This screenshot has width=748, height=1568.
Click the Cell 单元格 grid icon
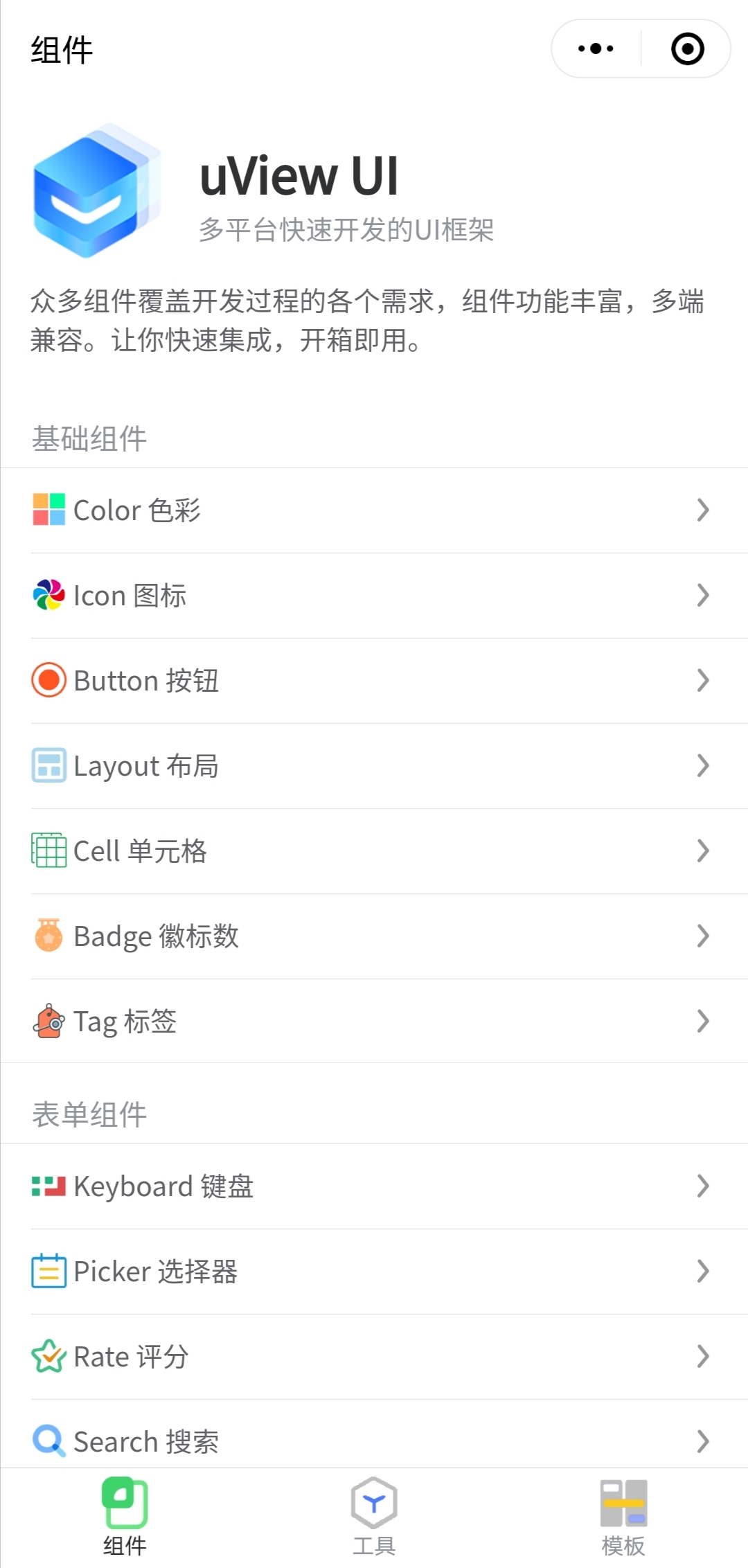pos(48,850)
